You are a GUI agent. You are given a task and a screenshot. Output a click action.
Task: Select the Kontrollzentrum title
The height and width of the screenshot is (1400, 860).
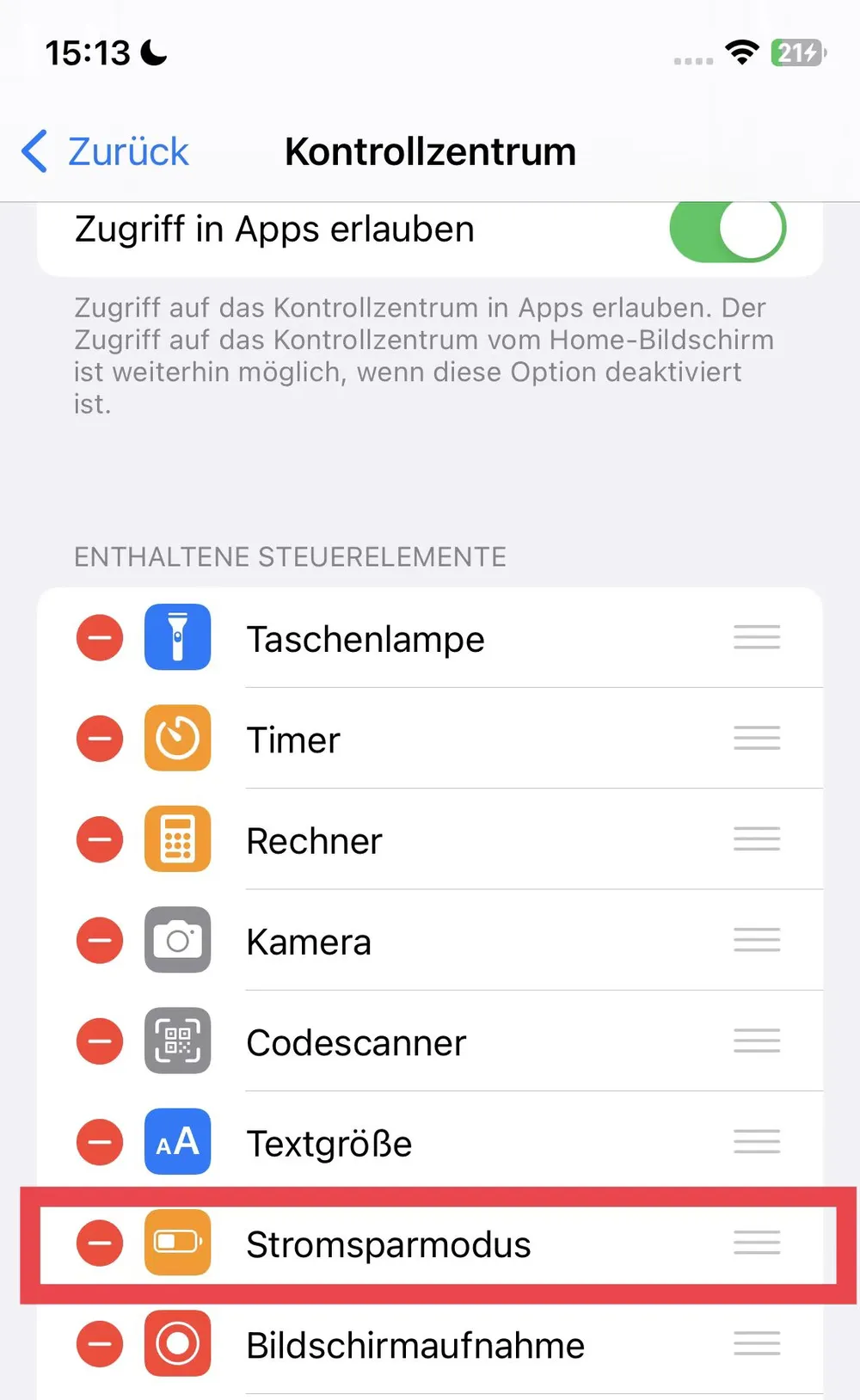pyautogui.click(x=430, y=151)
